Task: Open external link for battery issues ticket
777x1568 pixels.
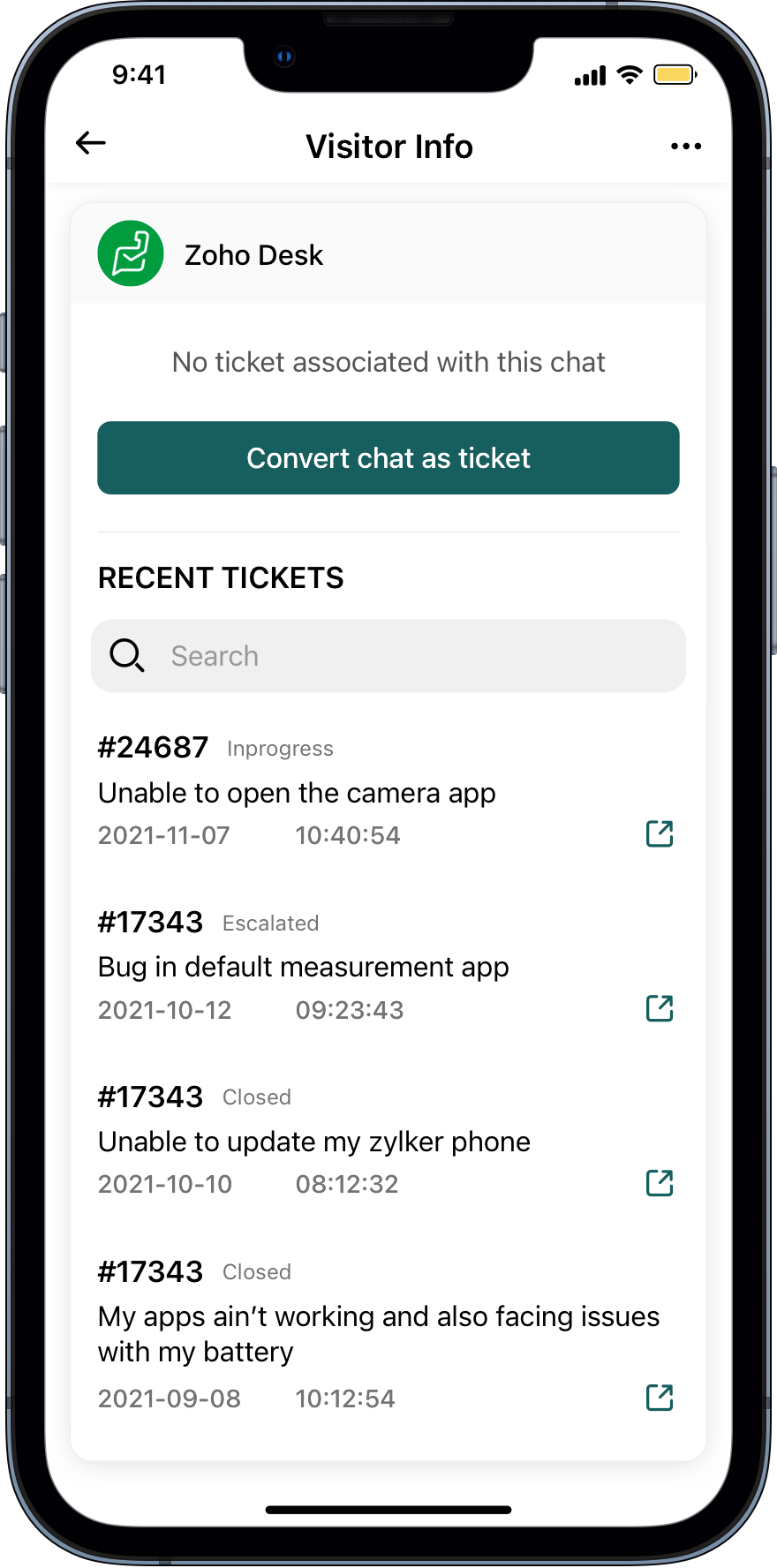Action: point(660,1398)
